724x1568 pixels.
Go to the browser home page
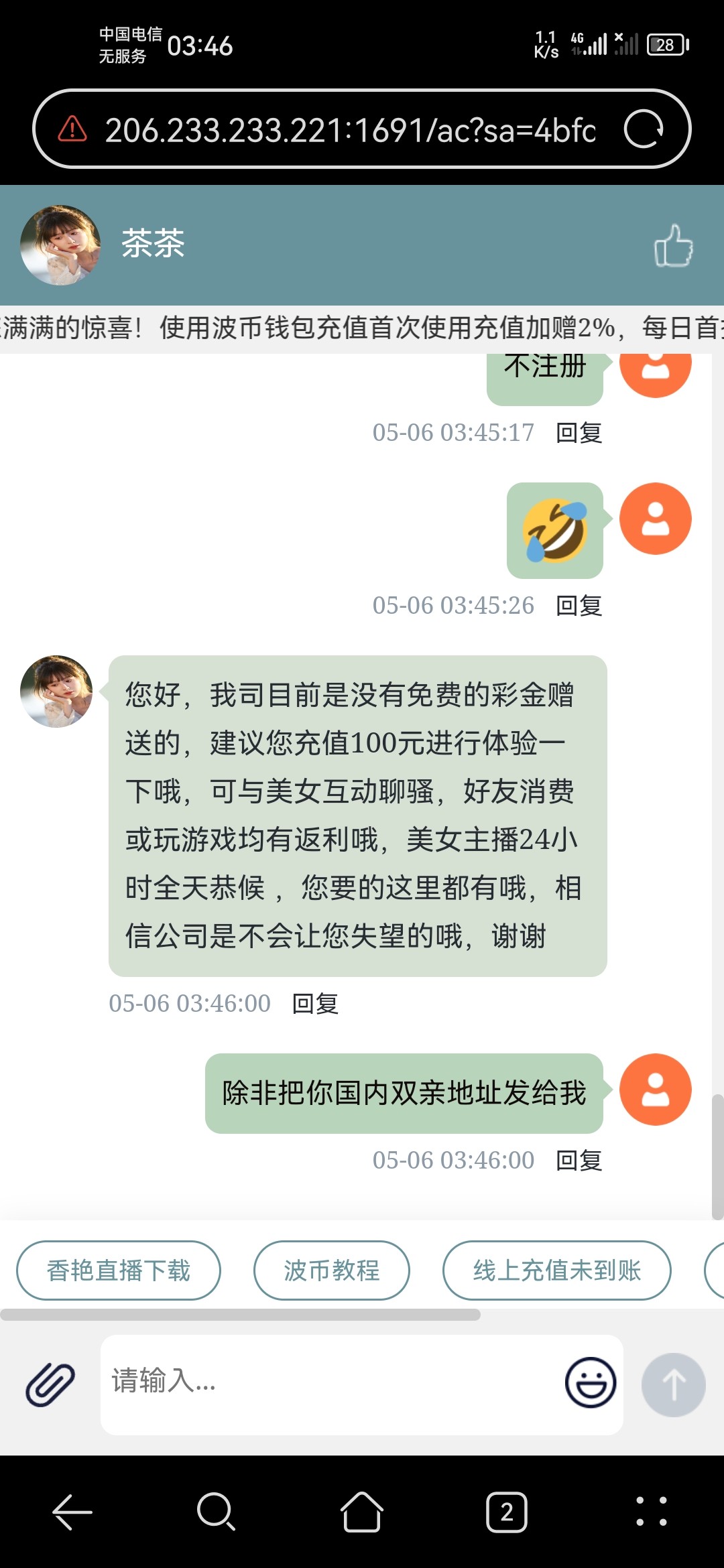(362, 1512)
